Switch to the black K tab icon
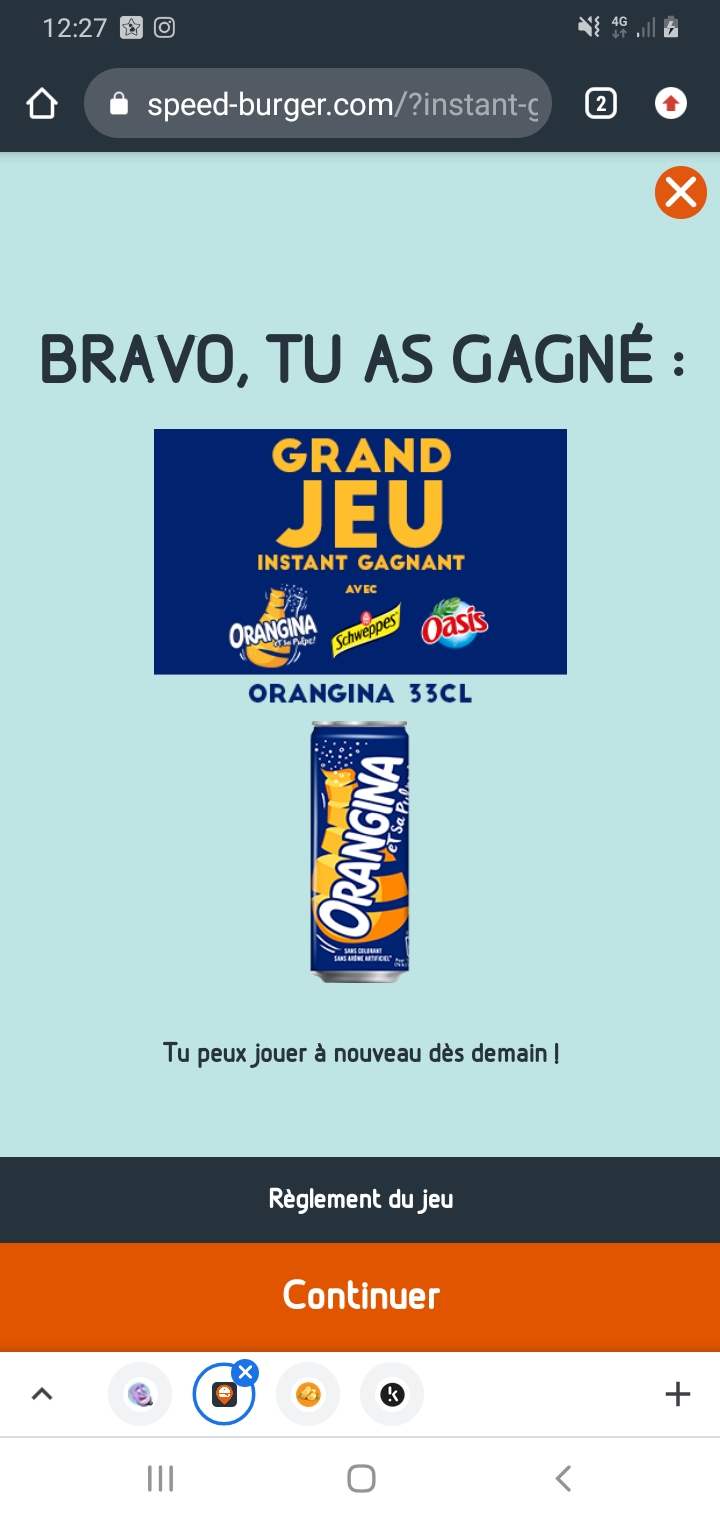720x1520 pixels. point(392,1394)
